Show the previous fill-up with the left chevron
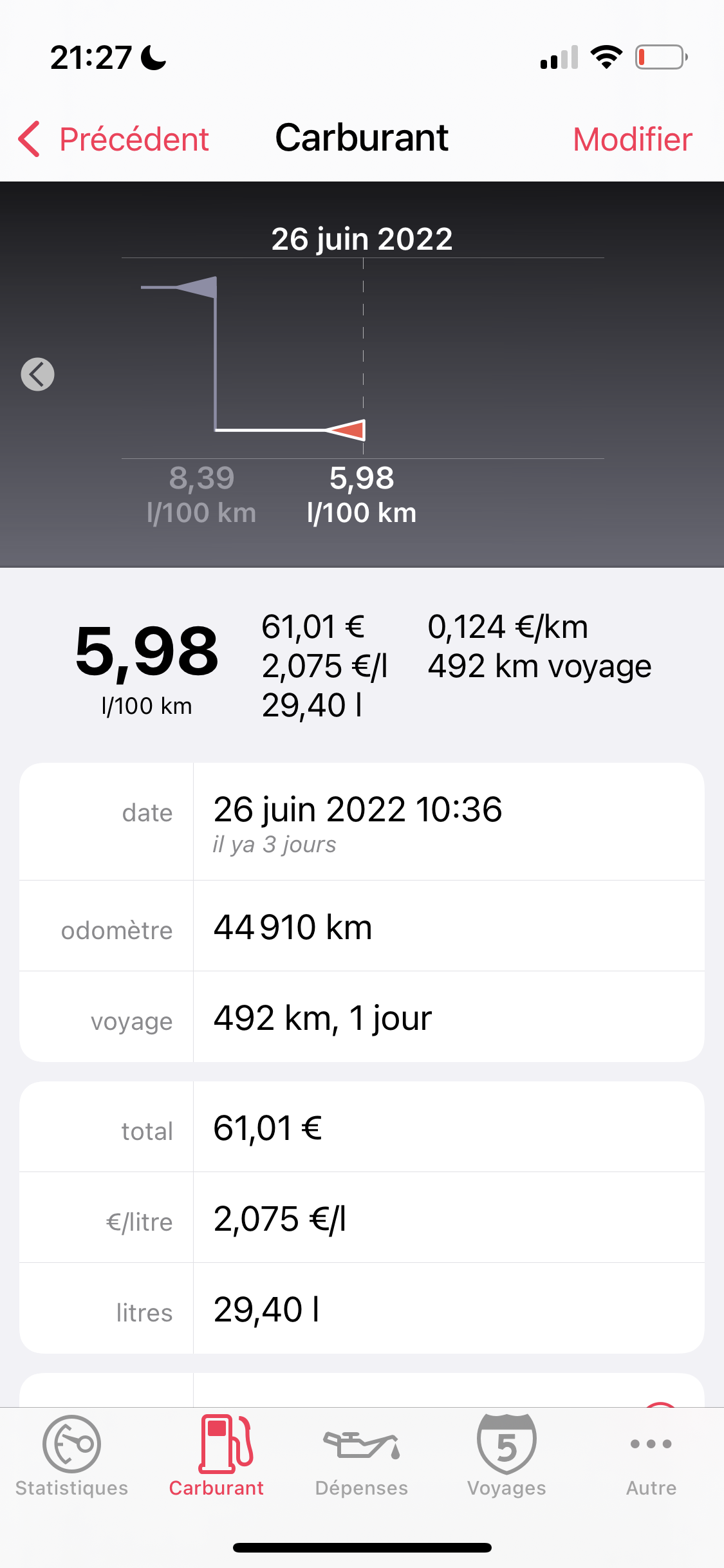Viewport: 724px width, 1568px height. [37, 374]
